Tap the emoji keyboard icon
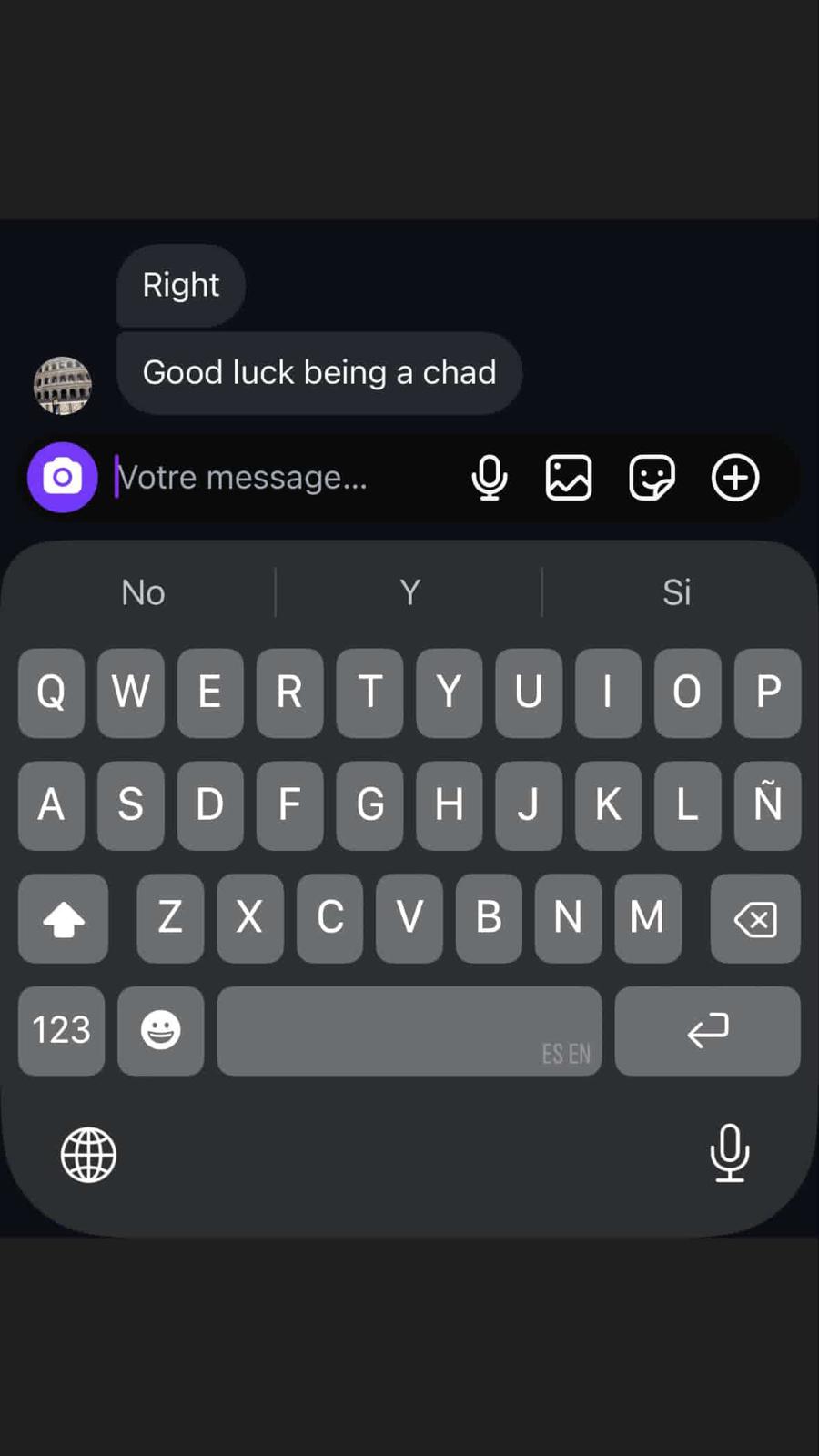 [x=160, y=1031]
